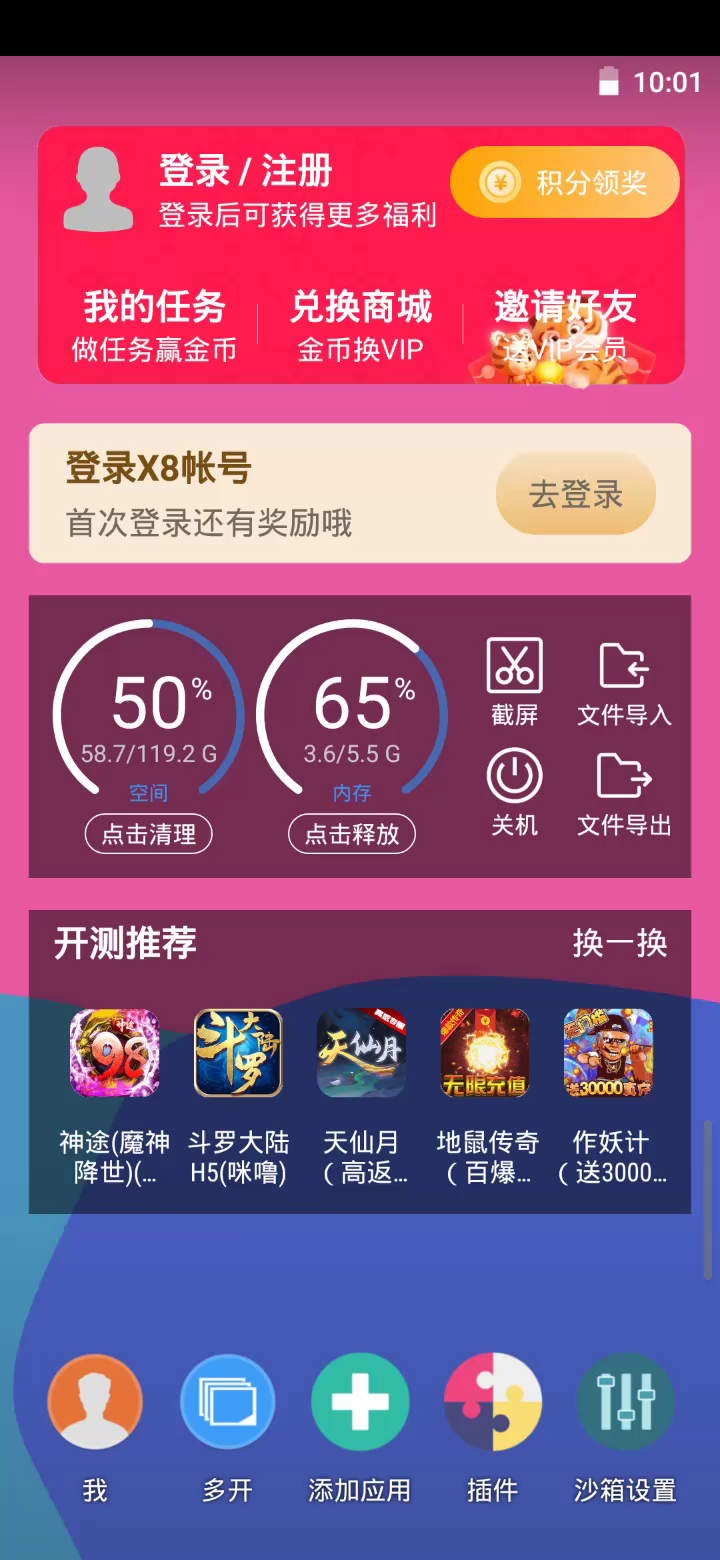Image resolution: width=720 pixels, height=1560 pixels.
Task: Open 文件导出 file export
Action: [x=624, y=792]
